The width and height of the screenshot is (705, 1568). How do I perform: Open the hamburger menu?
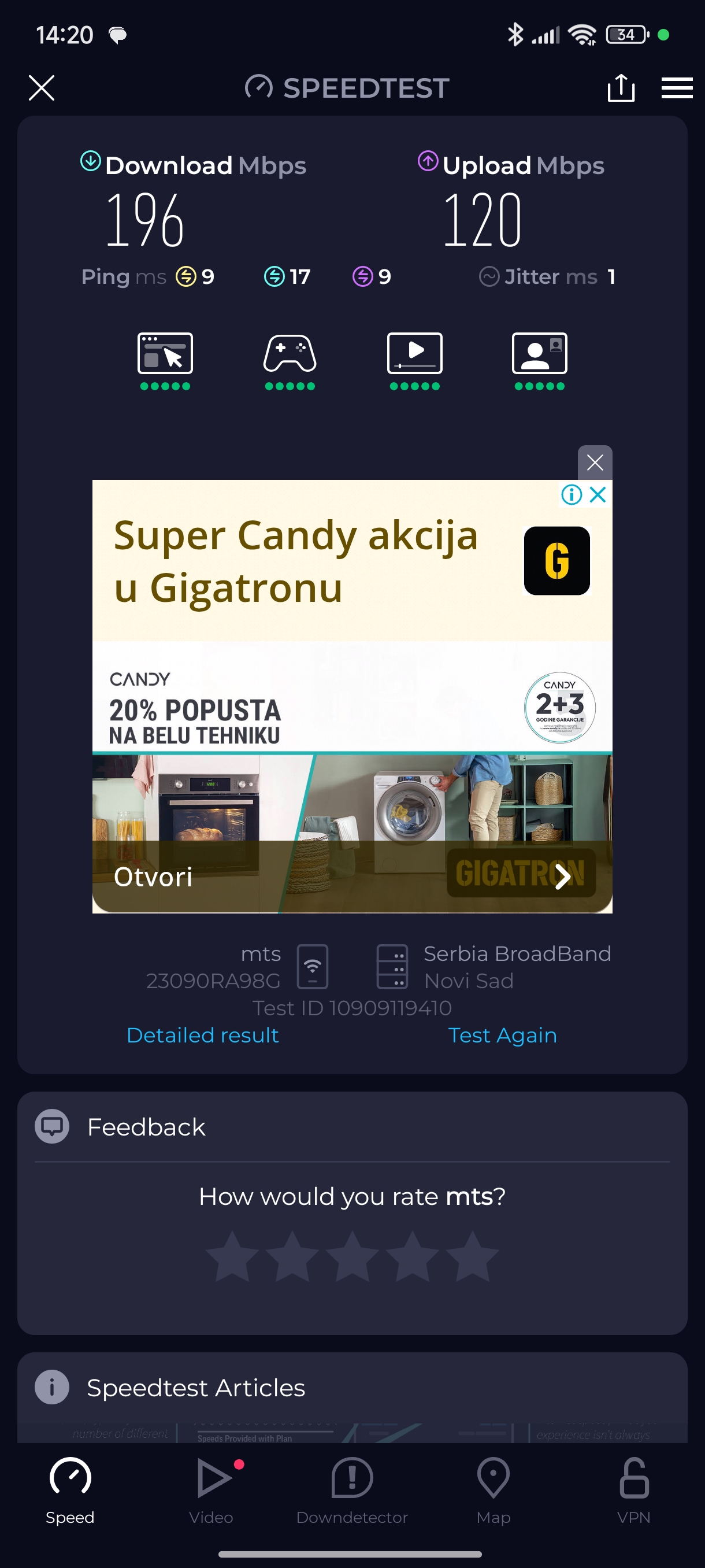pos(677,88)
